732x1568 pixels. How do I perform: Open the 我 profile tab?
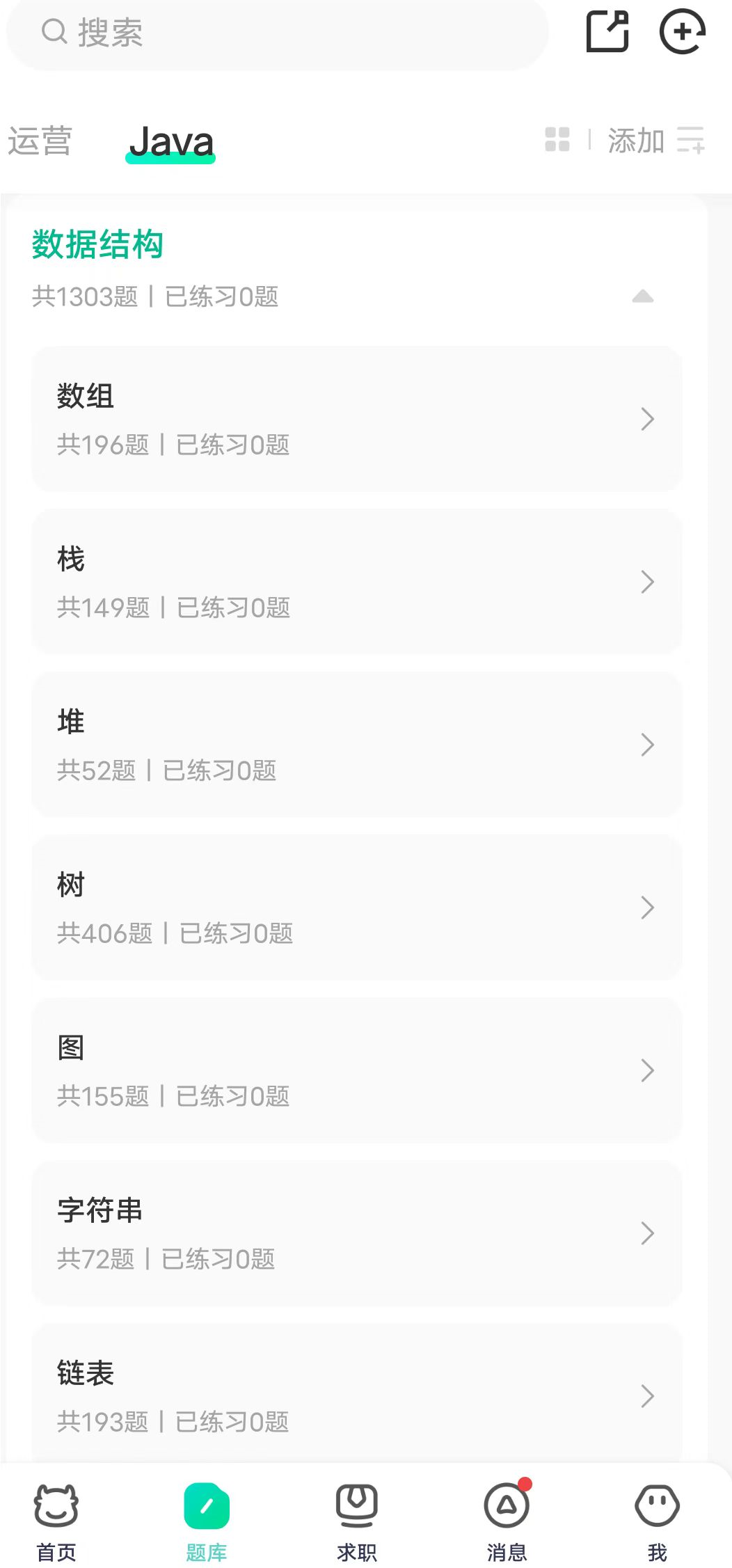tap(657, 1521)
